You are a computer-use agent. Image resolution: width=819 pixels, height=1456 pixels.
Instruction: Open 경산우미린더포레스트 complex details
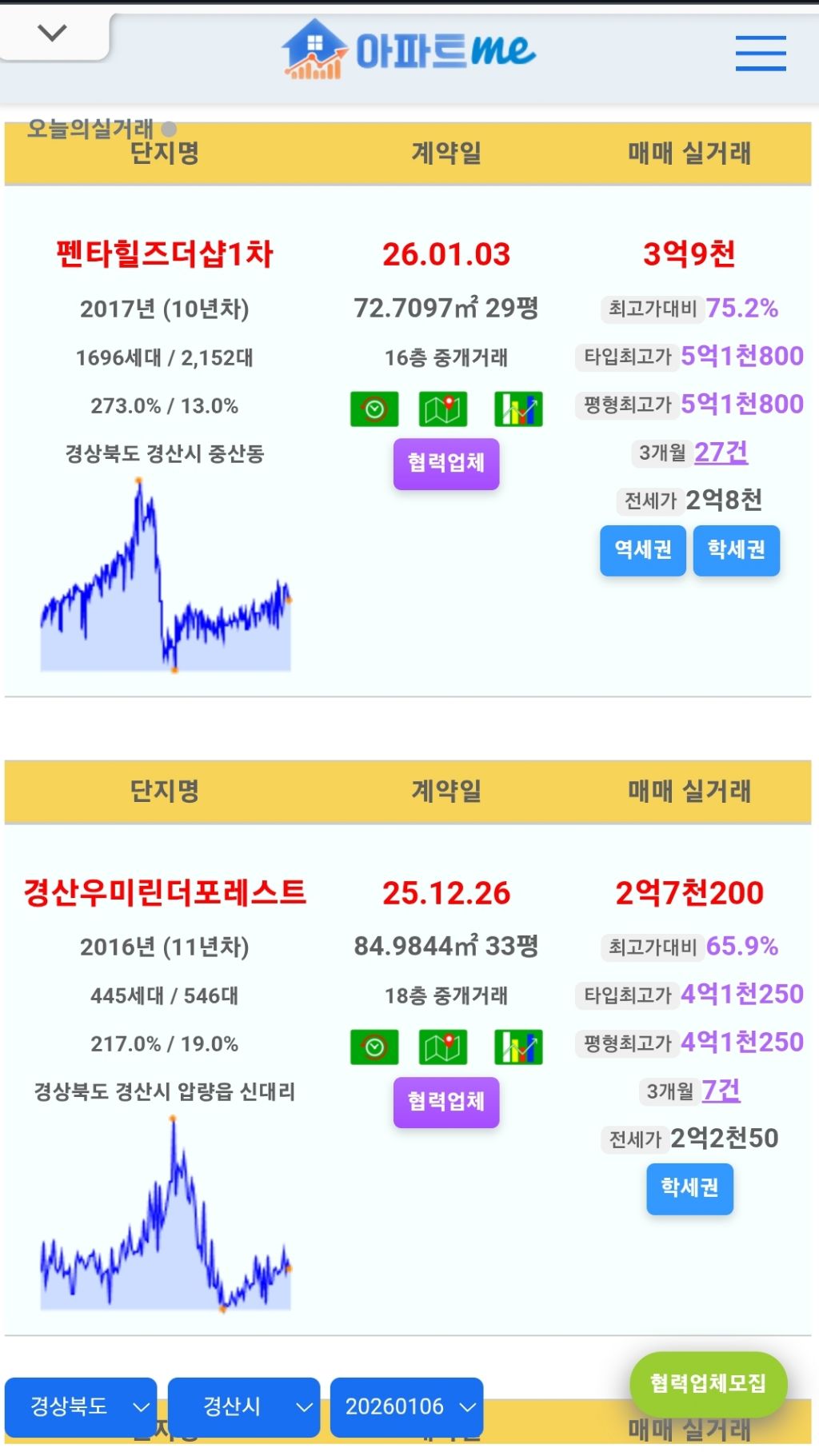tap(165, 892)
